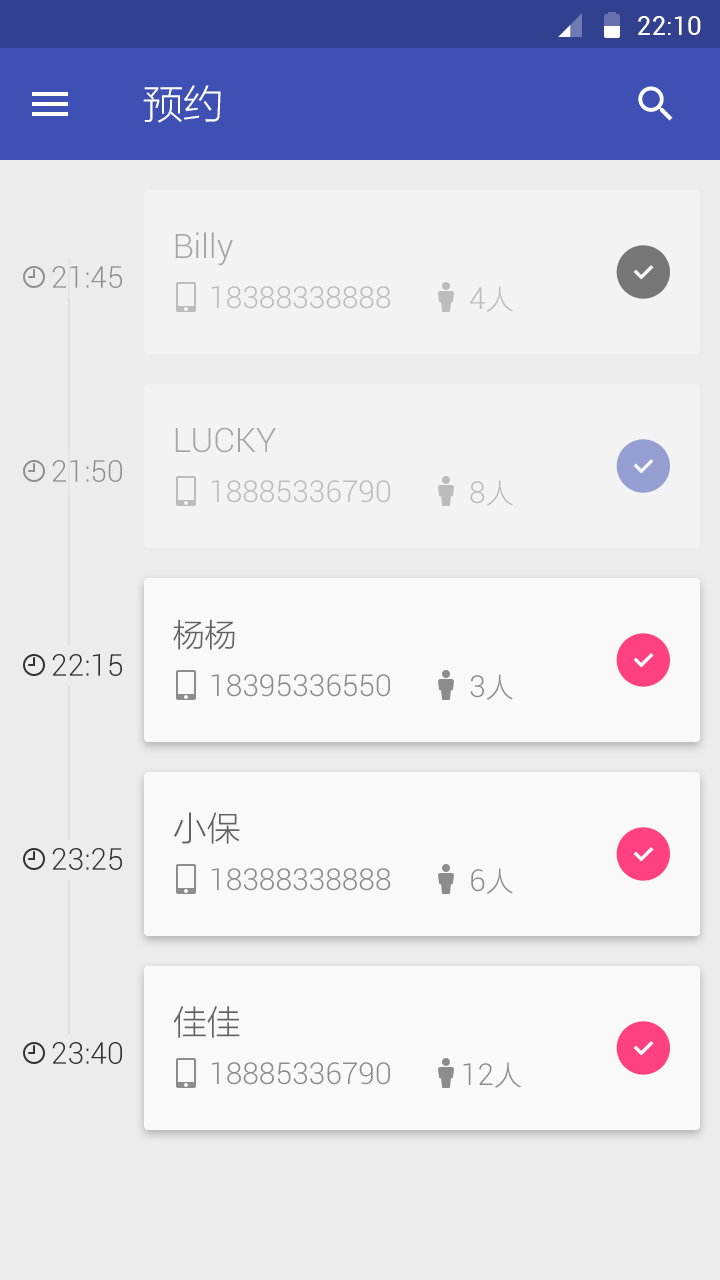Click the phone icon beside Billy's number
This screenshot has height=1280, width=720.
(186, 297)
